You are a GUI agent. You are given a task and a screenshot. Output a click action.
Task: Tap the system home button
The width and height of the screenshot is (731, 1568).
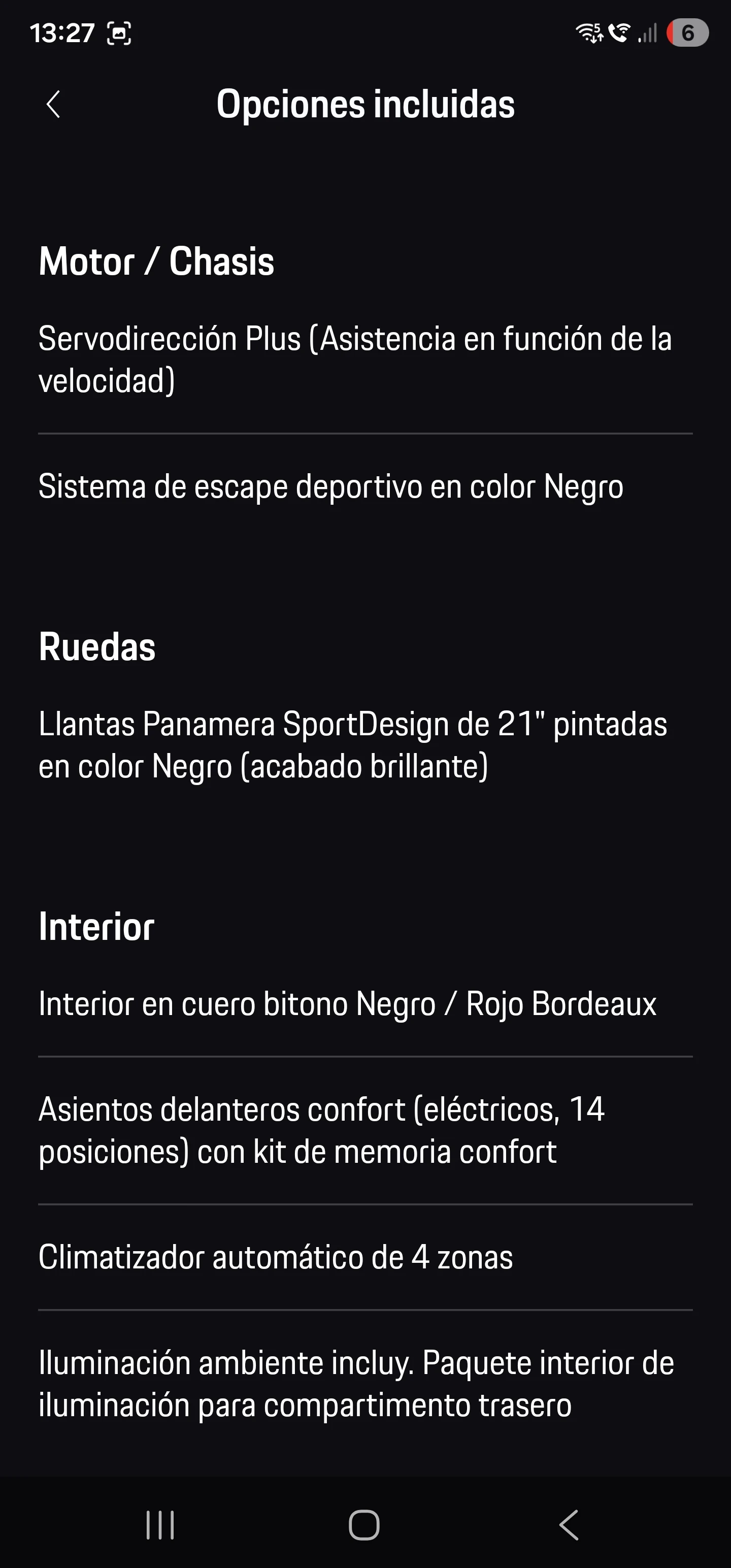click(x=364, y=1525)
